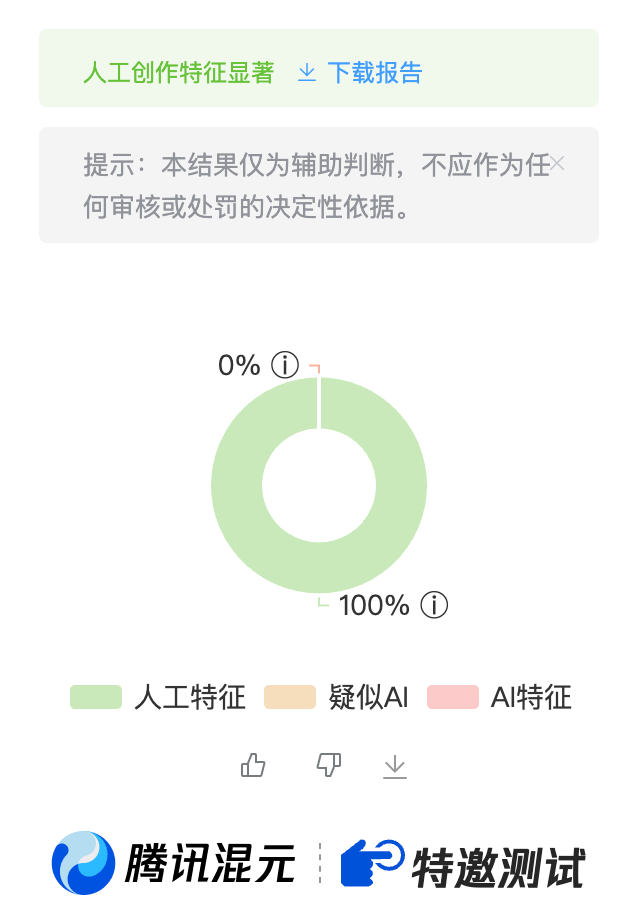Toggle the AI特征 legend item
Screen dimensions: 638x924
[500, 697]
